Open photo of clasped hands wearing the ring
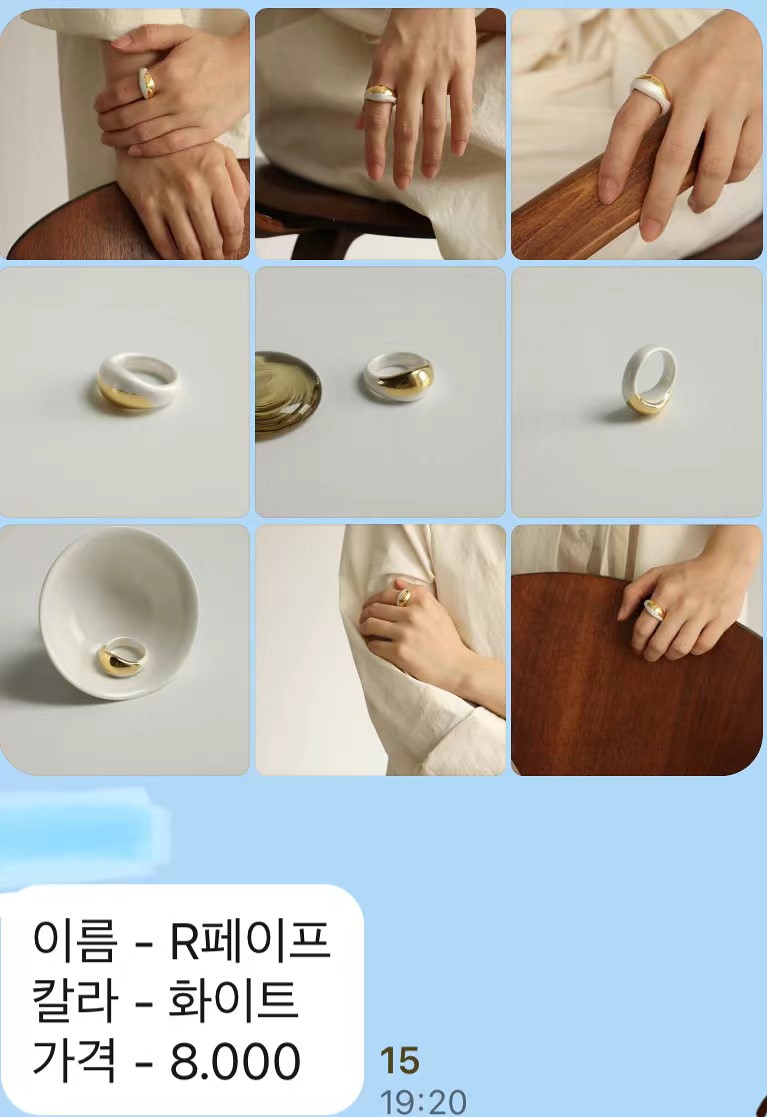Image resolution: width=767 pixels, height=1117 pixels. tap(124, 134)
